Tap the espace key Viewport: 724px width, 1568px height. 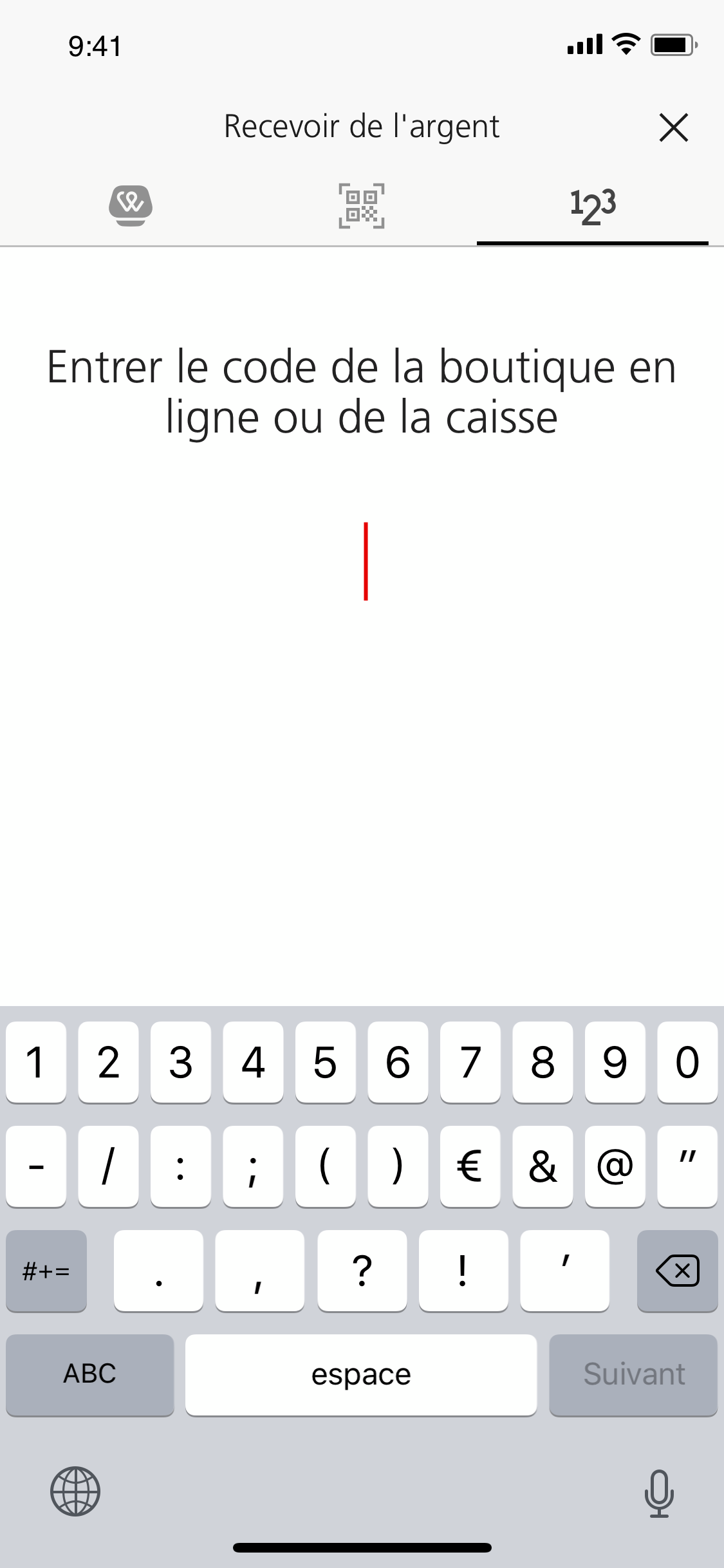click(361, 1375)
